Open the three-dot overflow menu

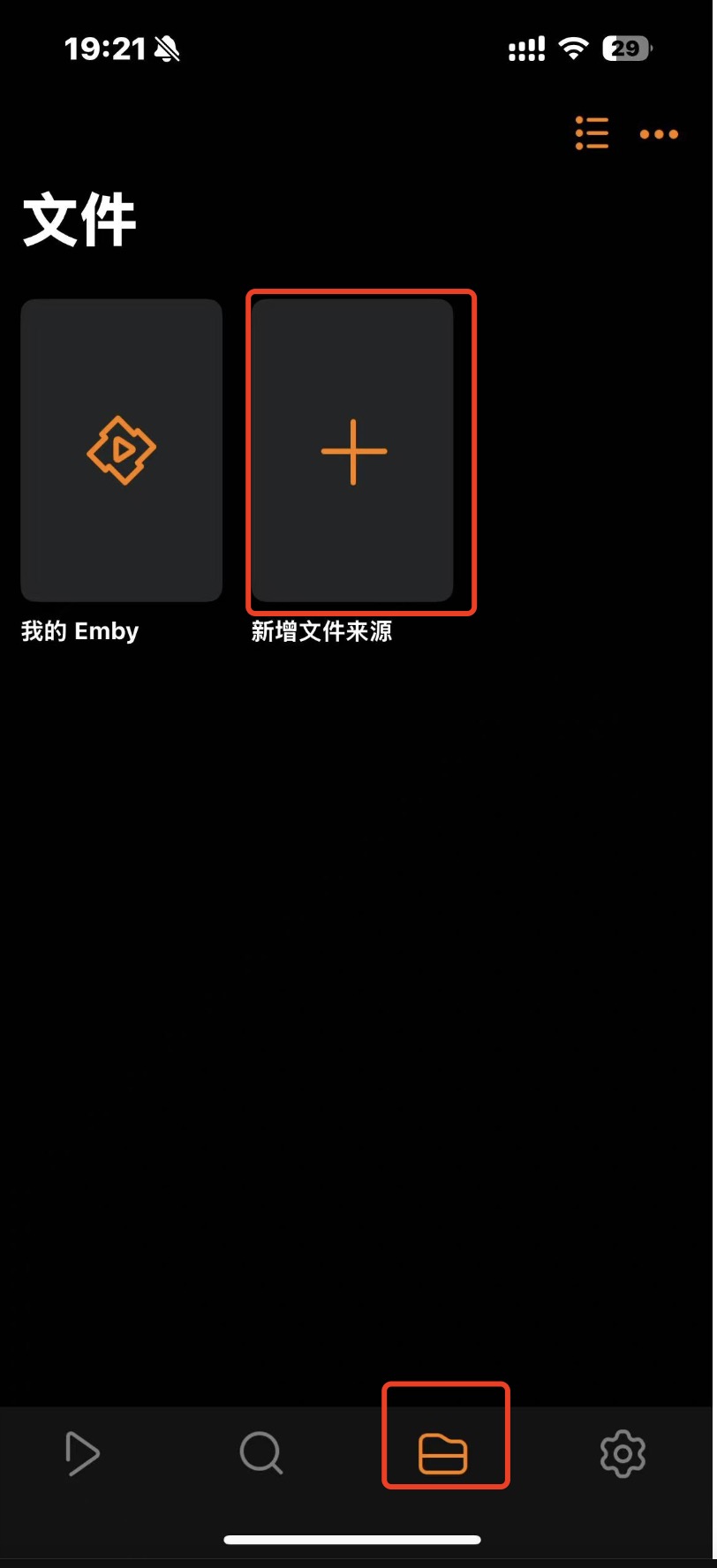[x=659, y=134]
